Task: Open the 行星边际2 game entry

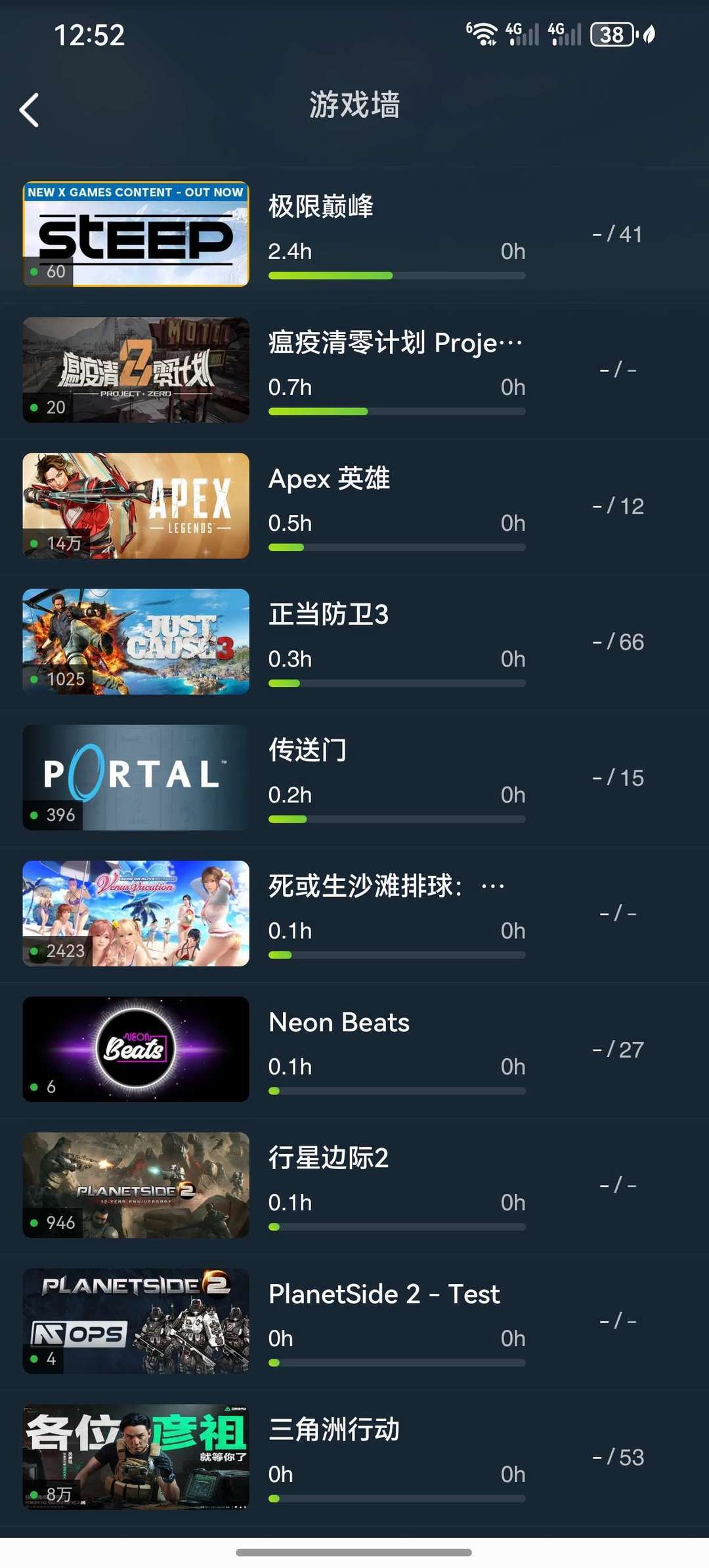Action: click(354, 1185)
